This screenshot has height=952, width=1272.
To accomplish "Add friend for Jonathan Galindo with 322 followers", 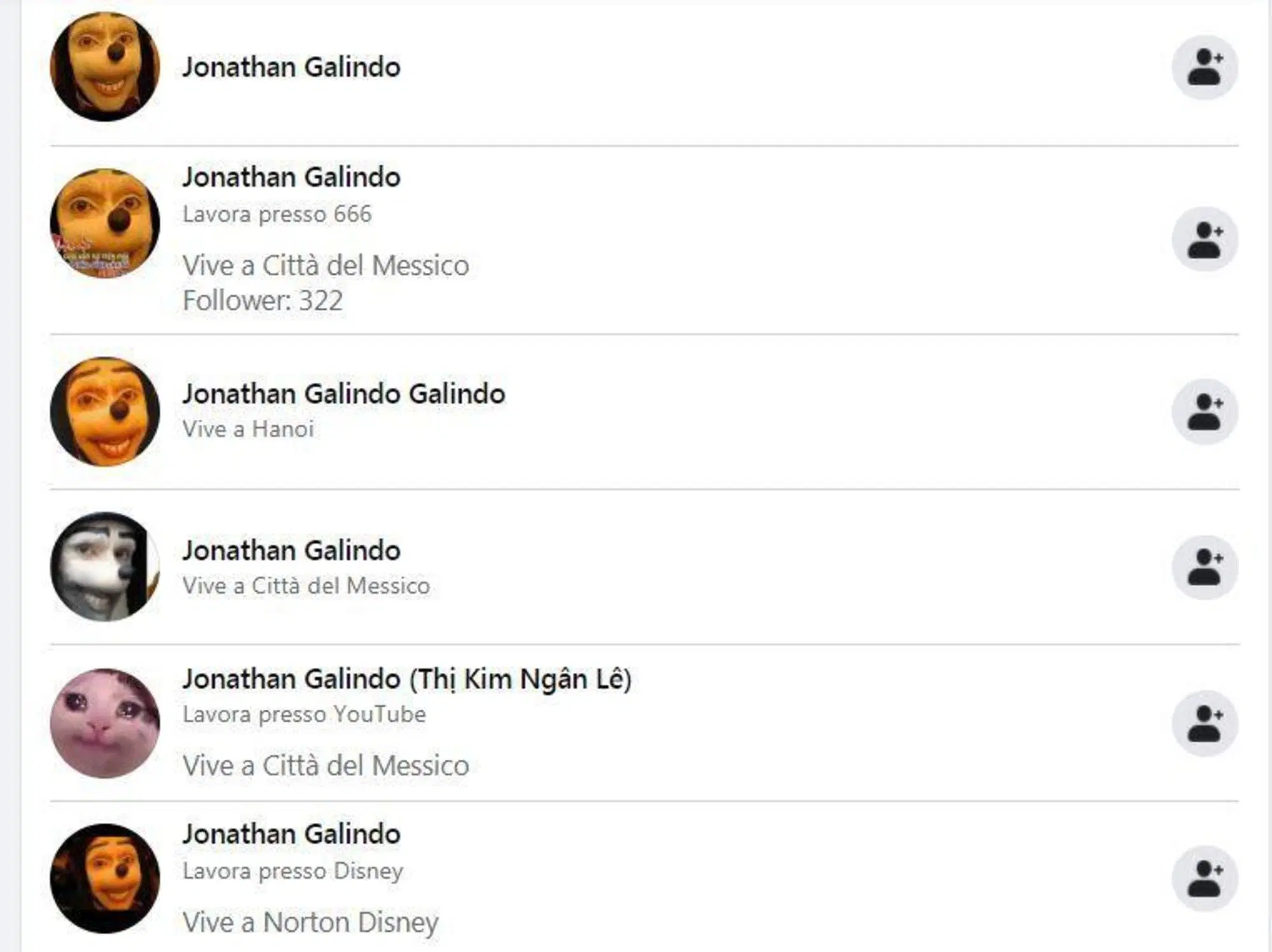I will pos(1205,239).
